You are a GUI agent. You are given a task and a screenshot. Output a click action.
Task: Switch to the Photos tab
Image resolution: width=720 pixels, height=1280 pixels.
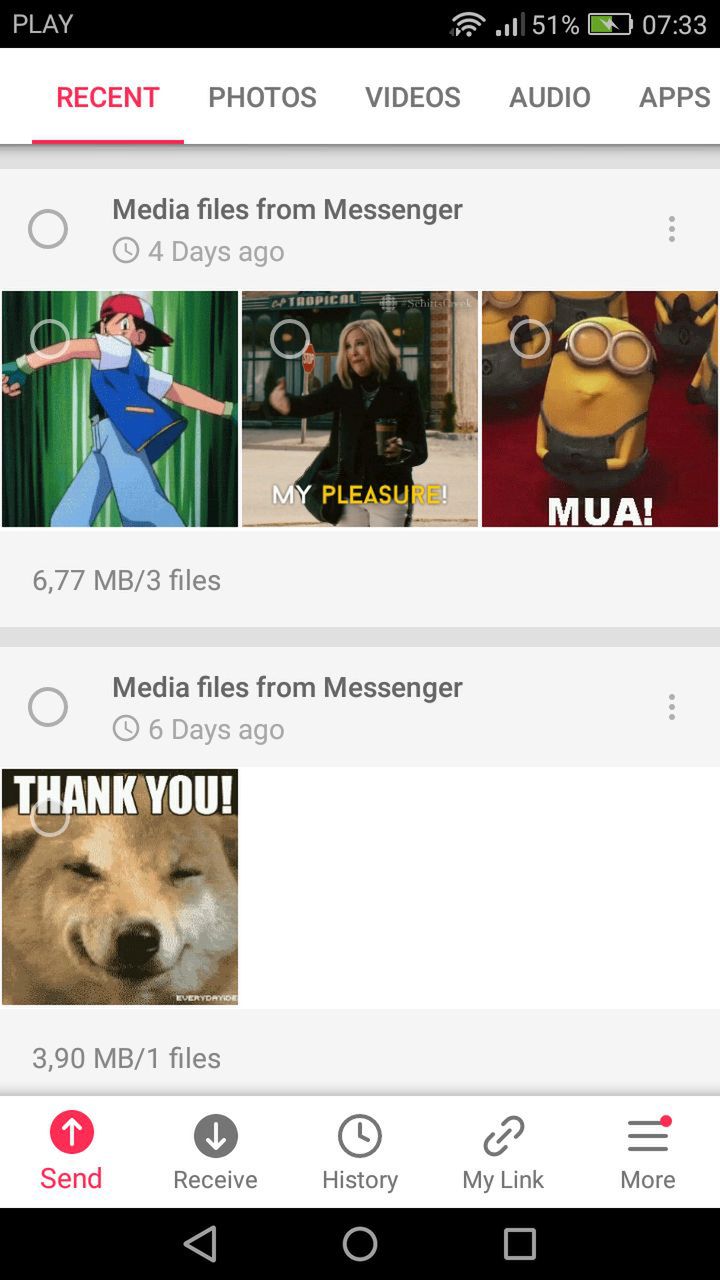pyautogui.click(x=262, y=97)
